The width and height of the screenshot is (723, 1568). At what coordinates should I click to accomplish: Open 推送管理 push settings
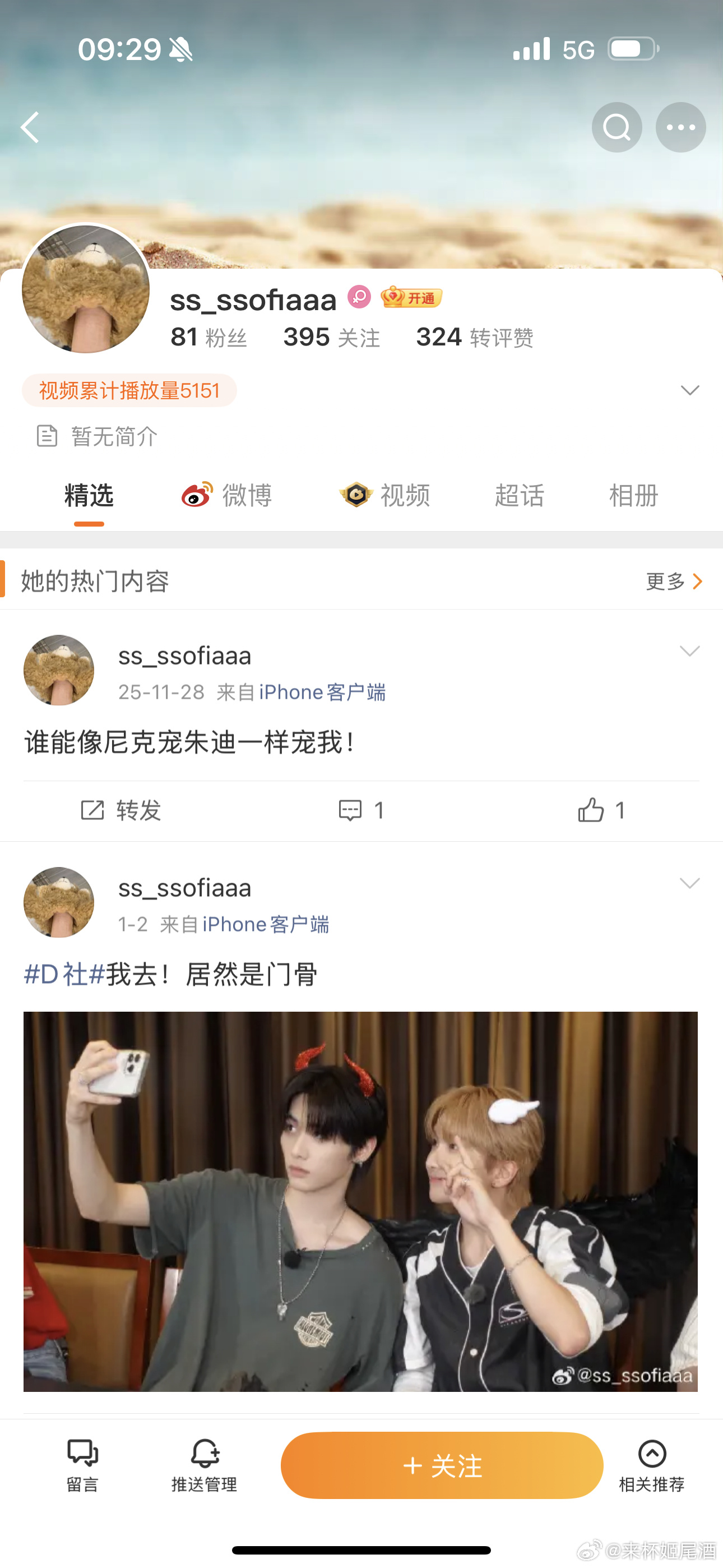(x=205, y=1465)
